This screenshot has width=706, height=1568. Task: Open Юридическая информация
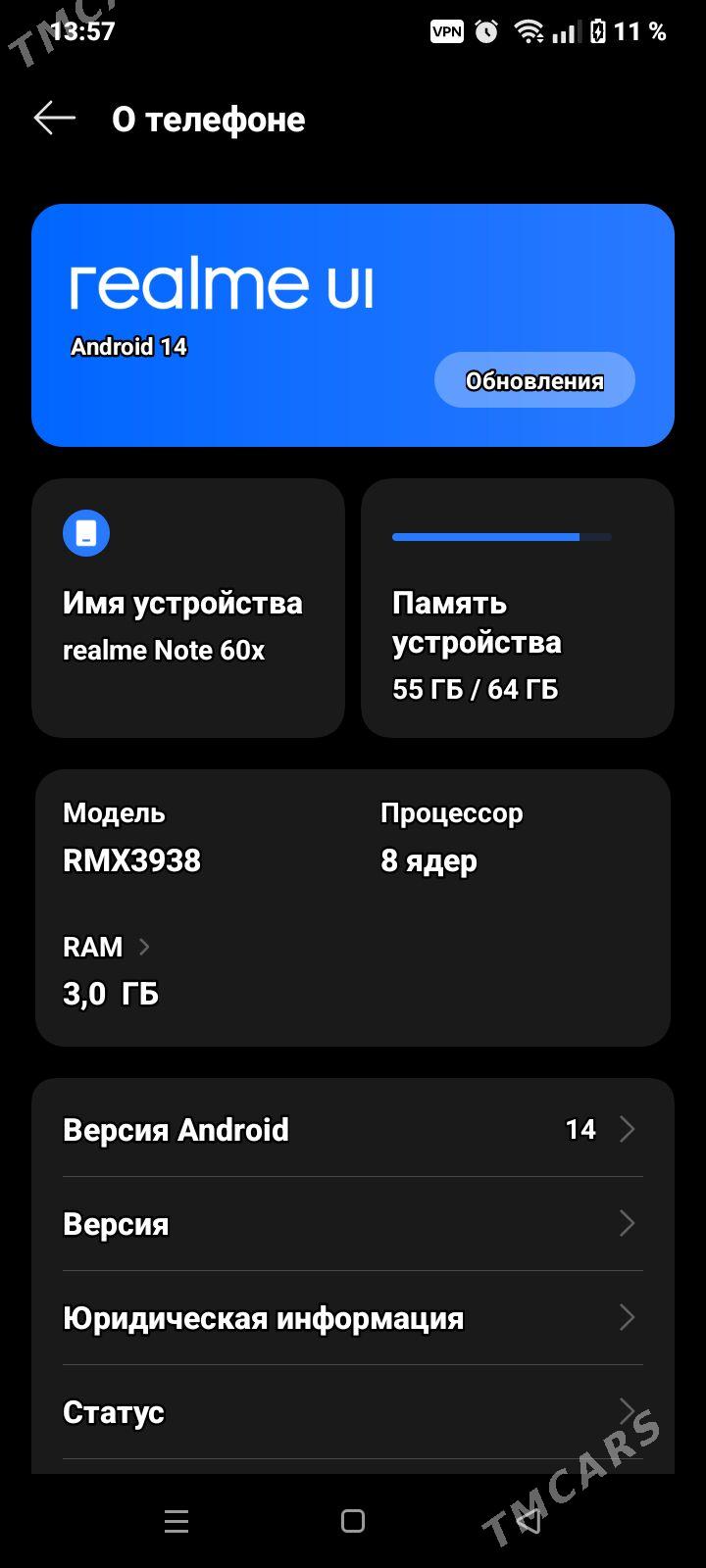pos(353,1318)
